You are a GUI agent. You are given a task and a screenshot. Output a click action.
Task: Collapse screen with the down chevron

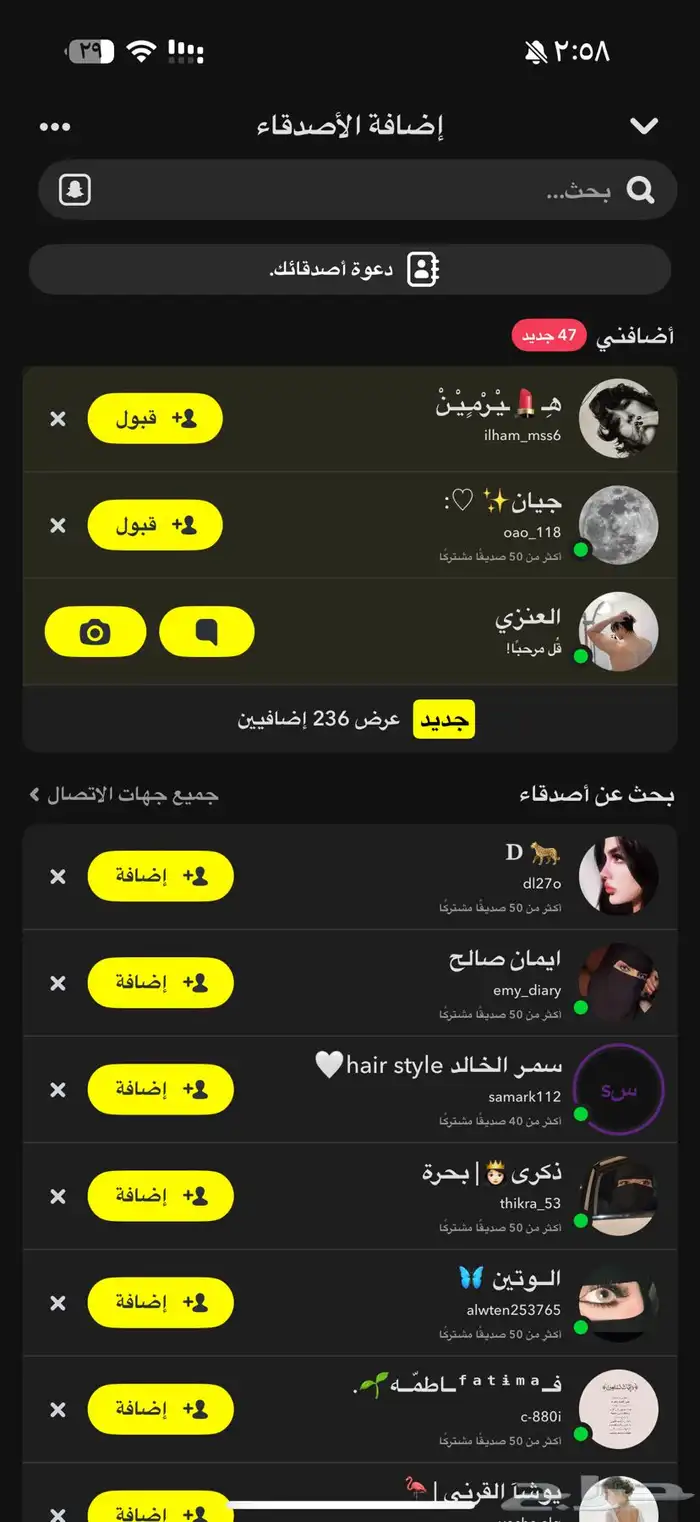click(x=644, y=126)
